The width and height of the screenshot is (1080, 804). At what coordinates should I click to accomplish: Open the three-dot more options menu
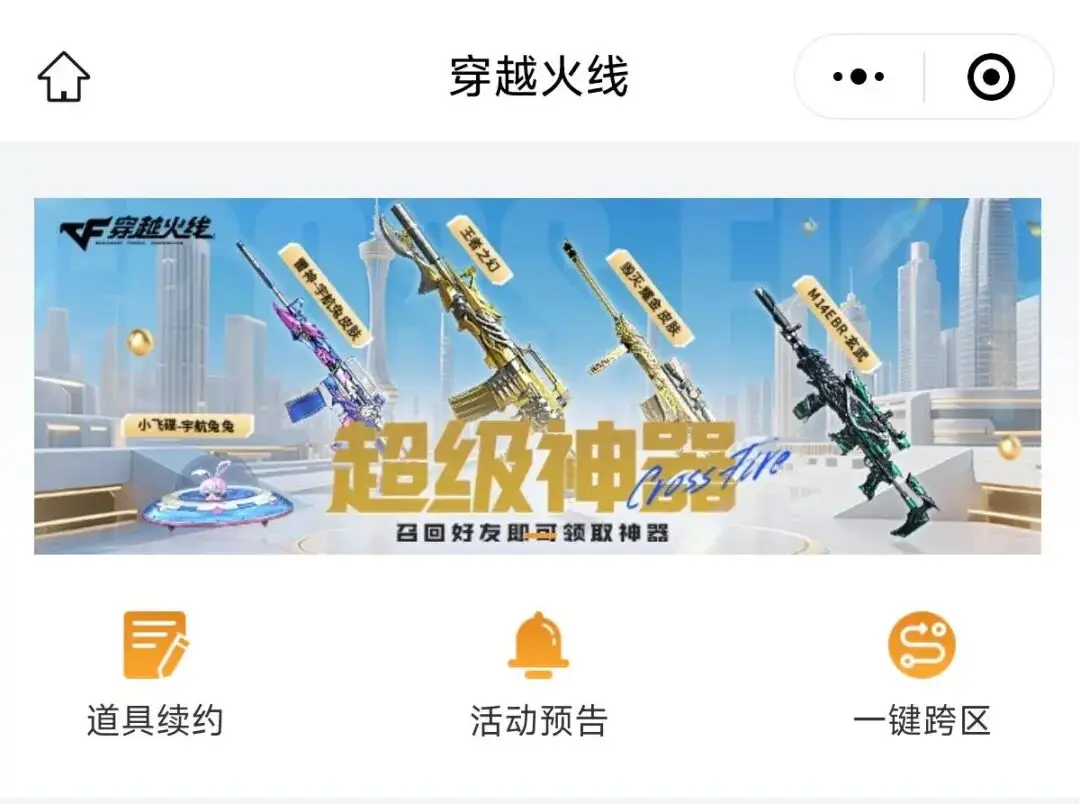pos(858,77)
